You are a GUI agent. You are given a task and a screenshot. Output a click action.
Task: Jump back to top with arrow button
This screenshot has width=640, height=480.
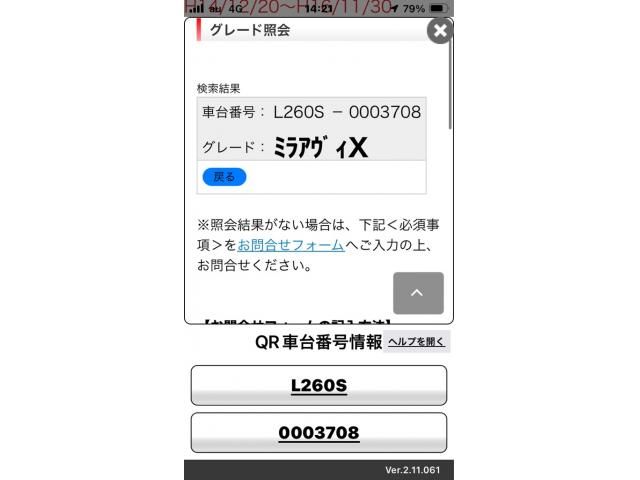pyautogui.click(x=418, y=293)
